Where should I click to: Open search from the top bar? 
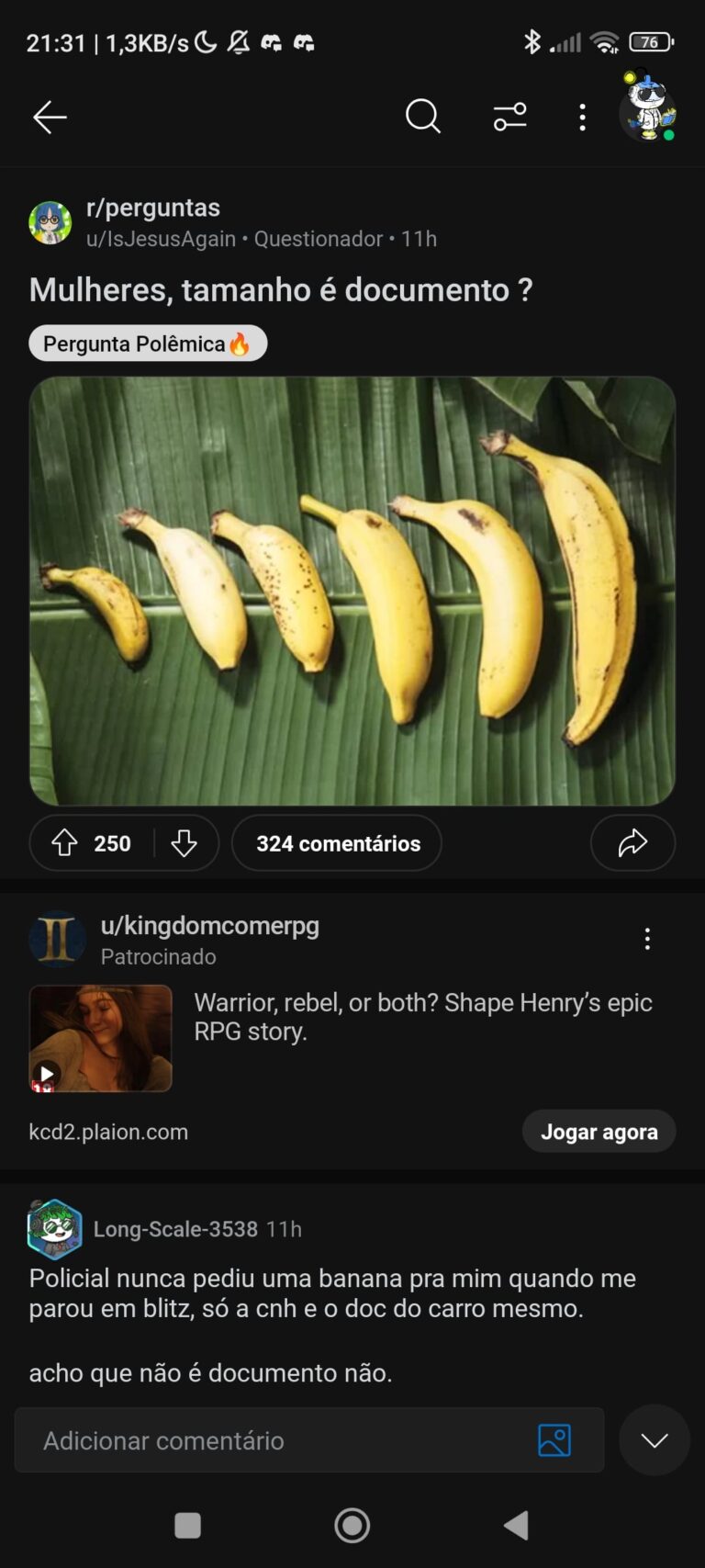(x=422, y=117)
